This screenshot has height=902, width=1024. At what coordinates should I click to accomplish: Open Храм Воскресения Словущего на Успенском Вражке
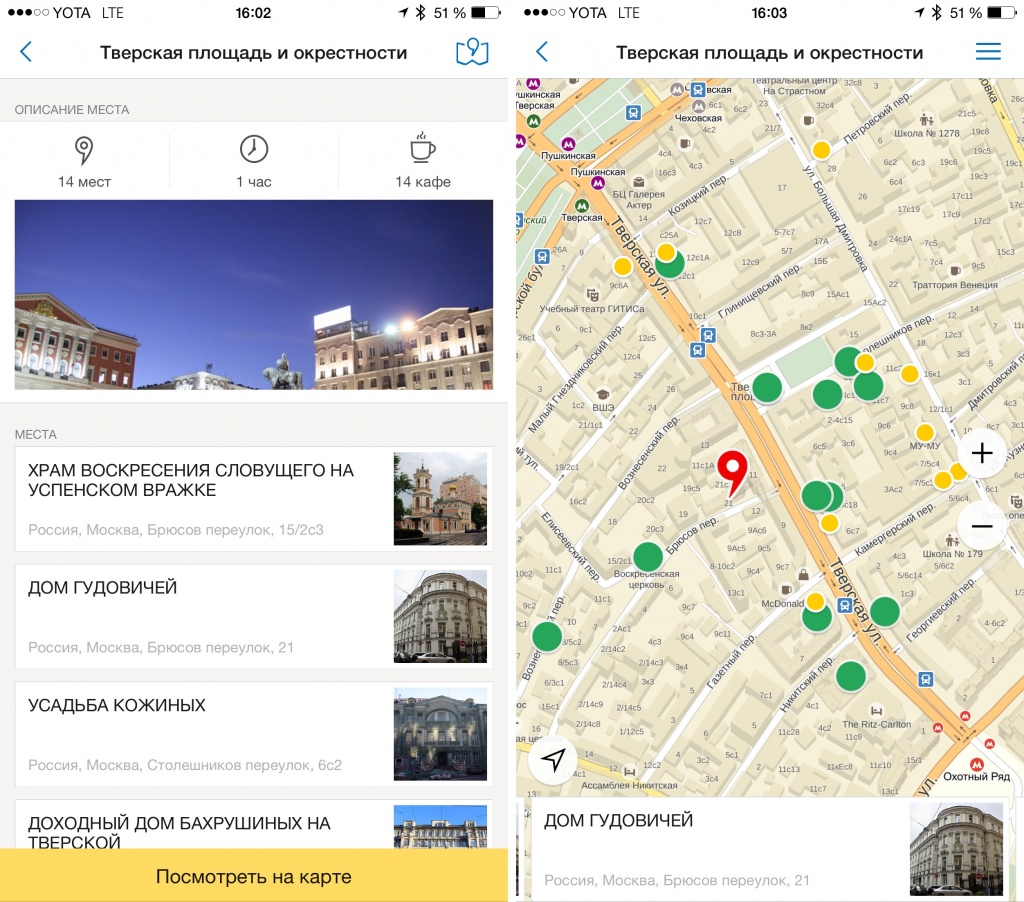254,499
